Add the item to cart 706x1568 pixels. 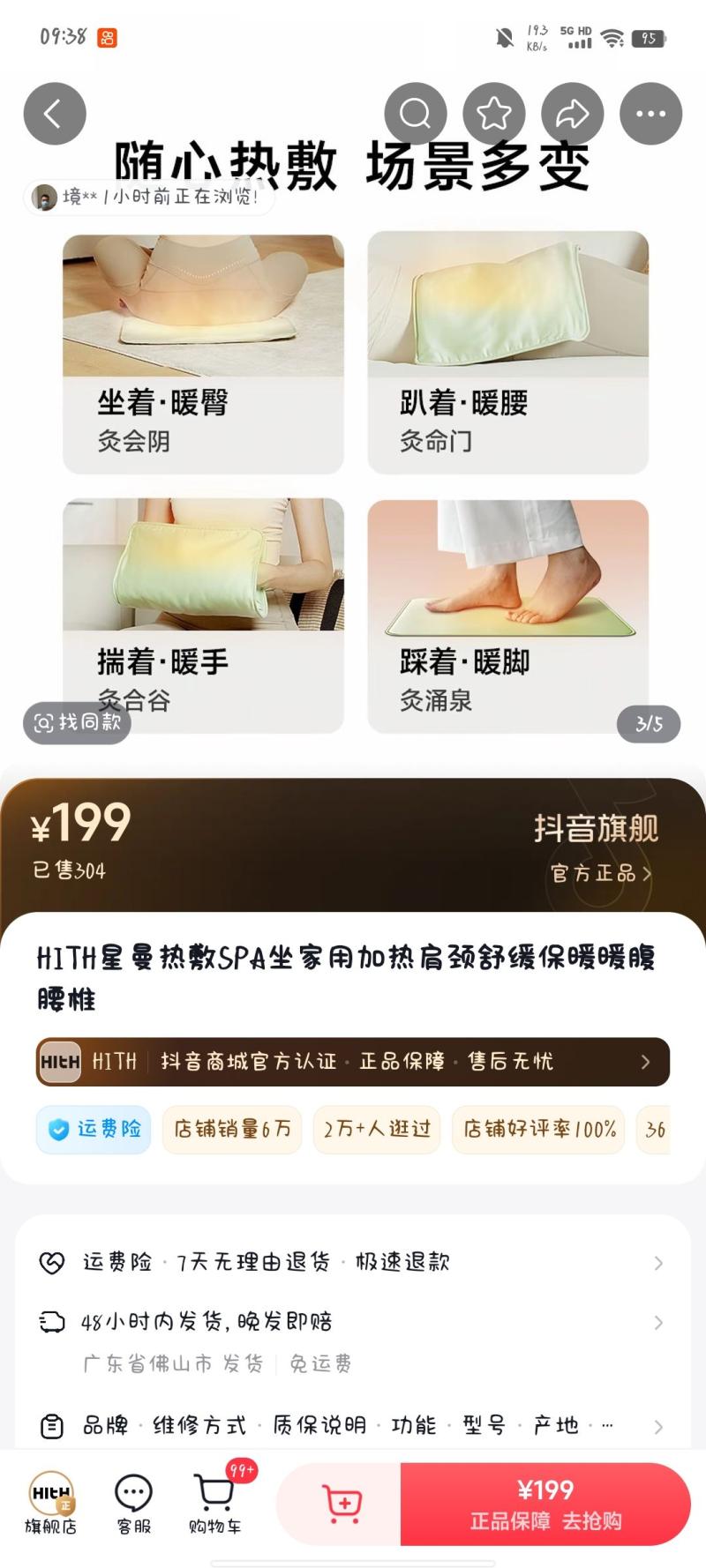[342, 1503]
